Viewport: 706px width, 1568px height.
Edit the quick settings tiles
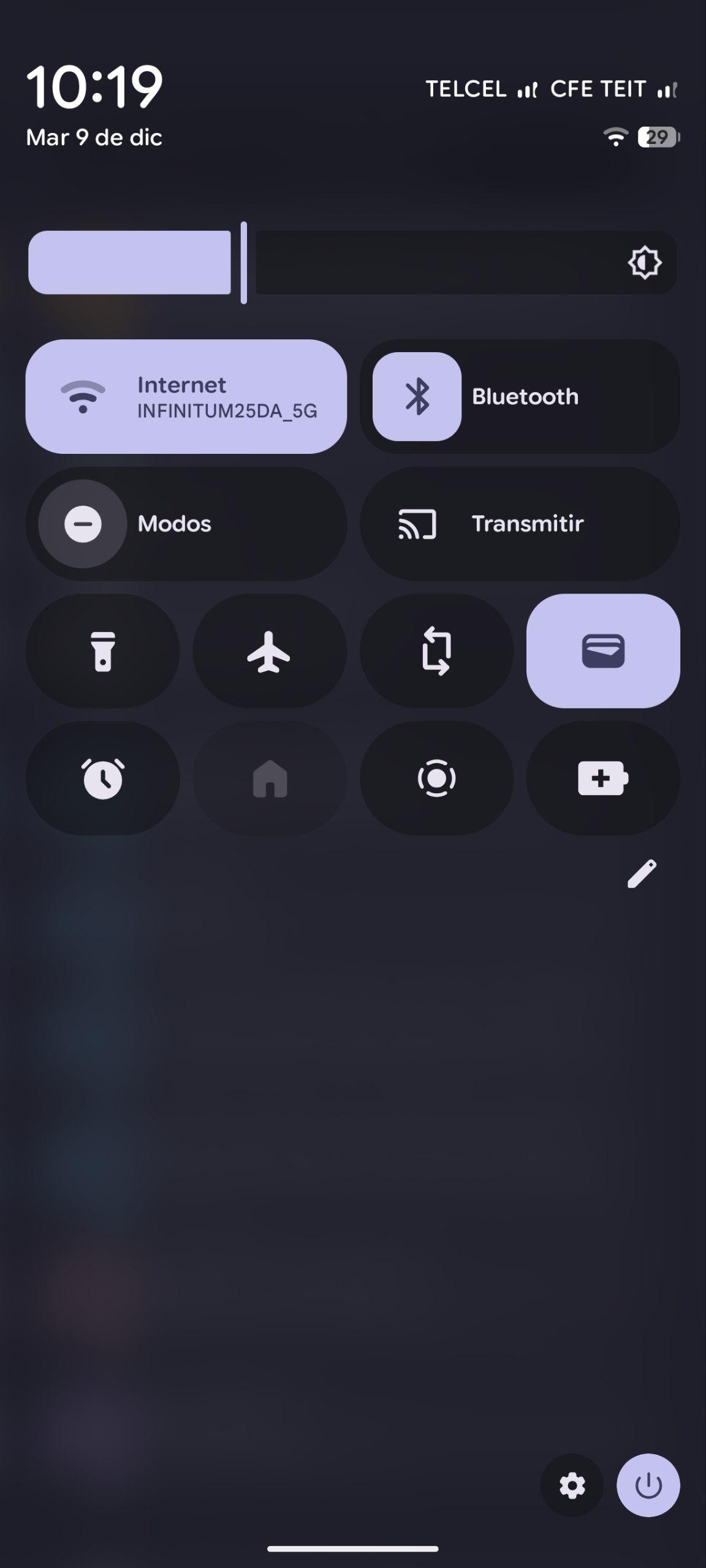click(642, 873)
